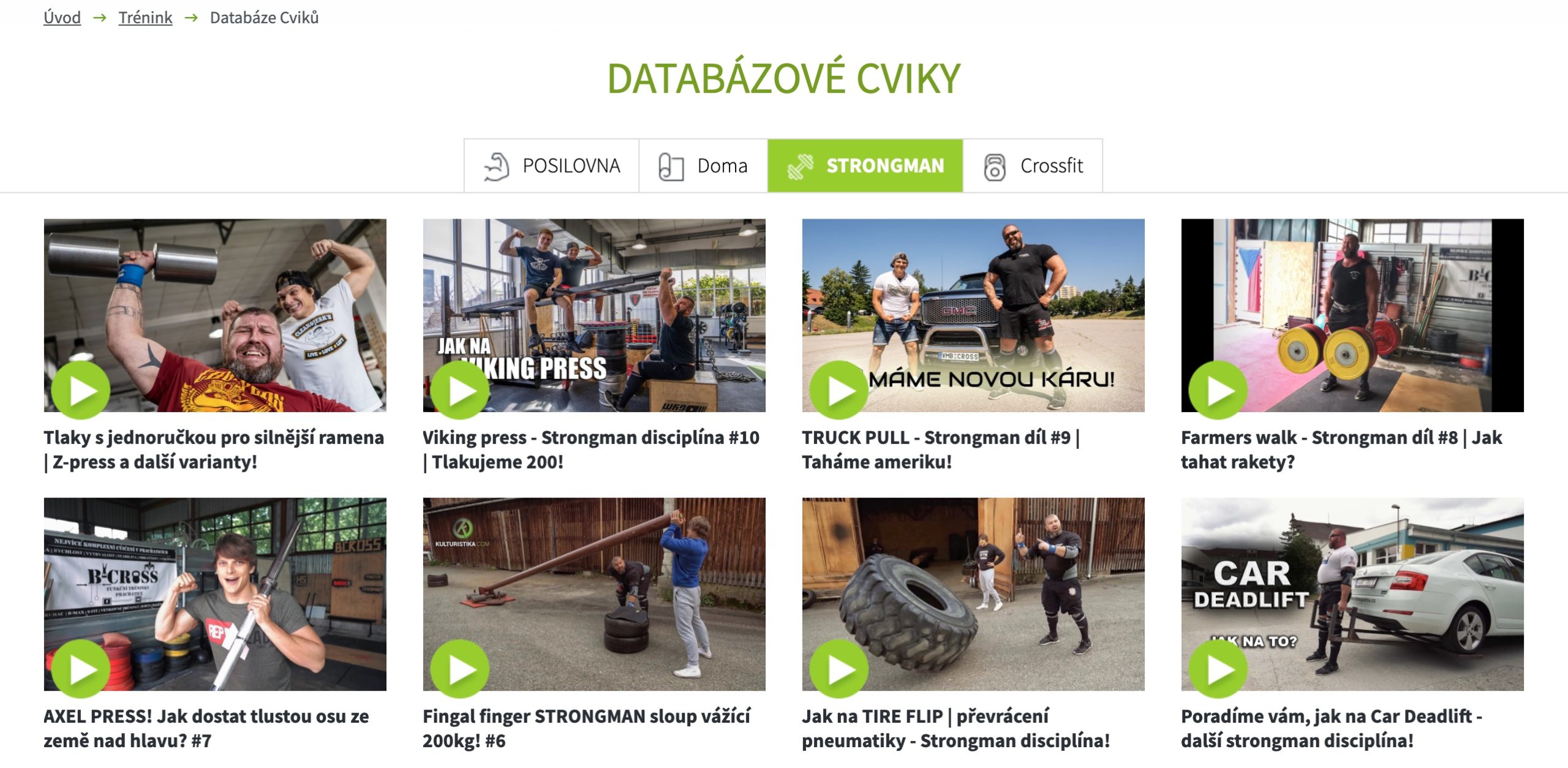1568x768 pixels.
Task: Open the Car Deadlift video thumbnail
Action: coord(1352,593)
